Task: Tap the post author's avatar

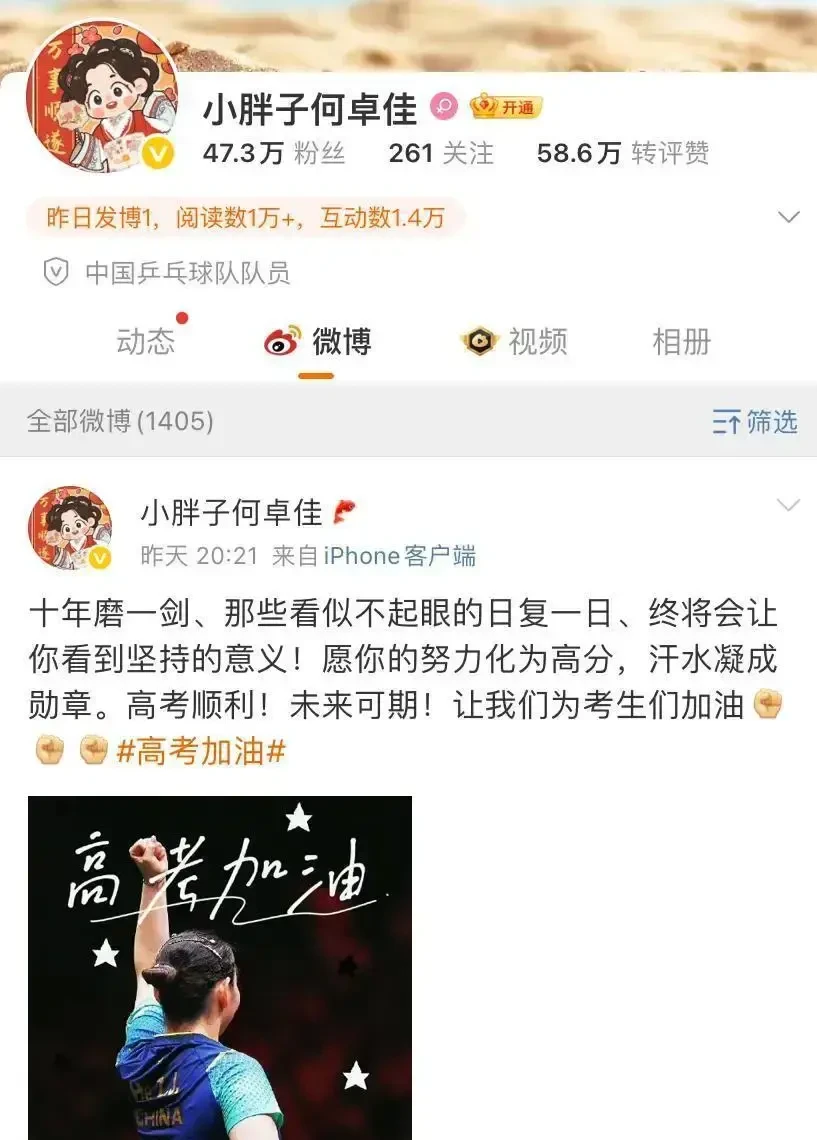Action: coord(70,528)
